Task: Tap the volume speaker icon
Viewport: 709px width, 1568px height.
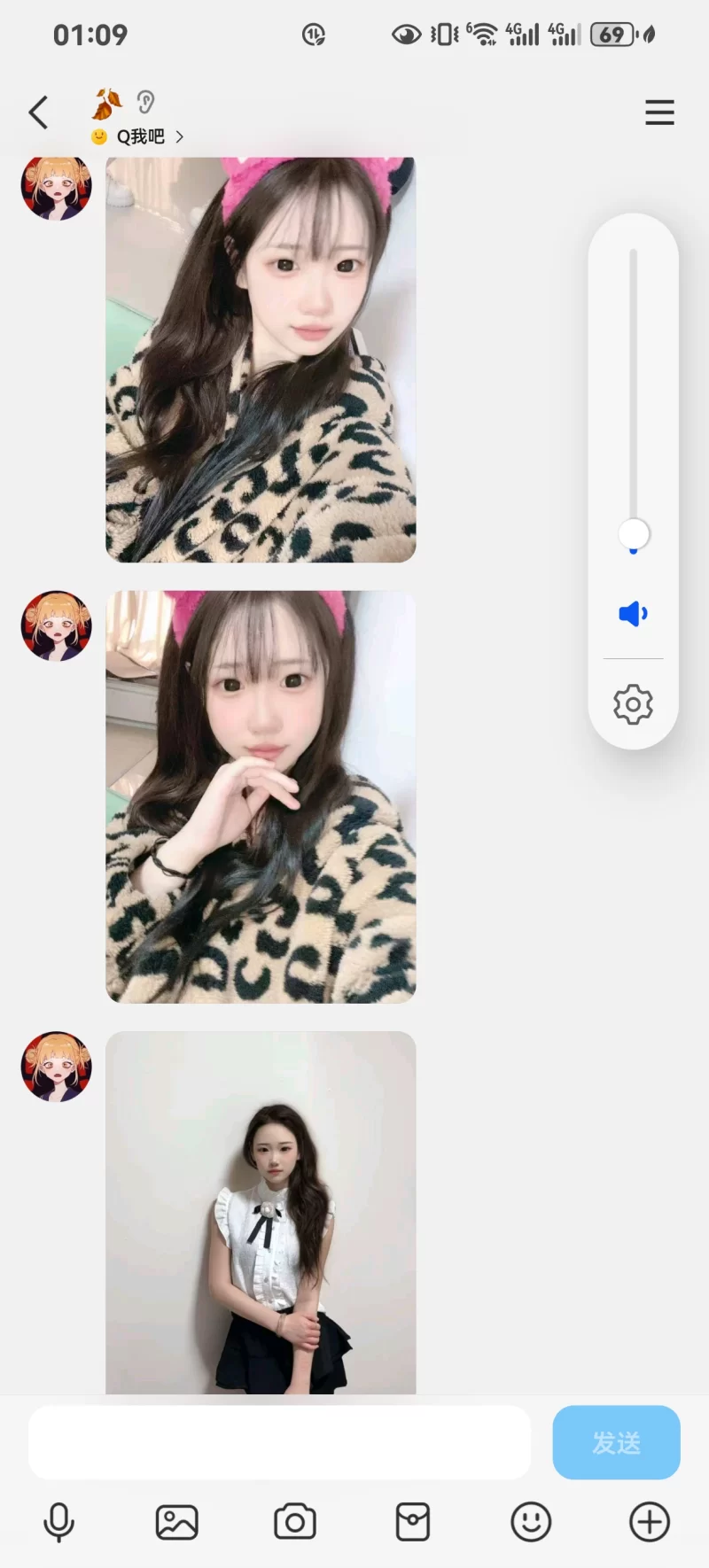Action: pos(633,613)
